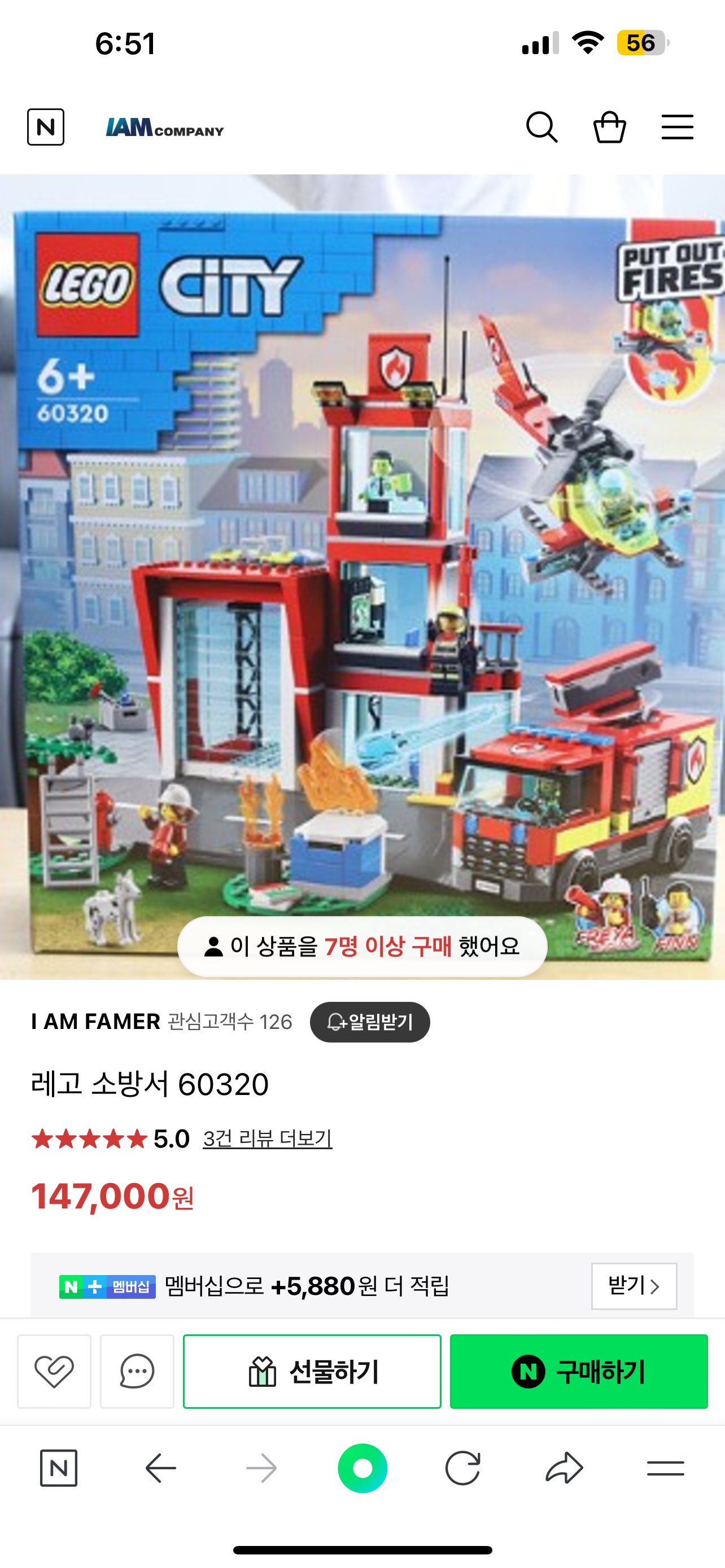
Task: Go to Naver home in browser bar
Action: coord(58,1468)
